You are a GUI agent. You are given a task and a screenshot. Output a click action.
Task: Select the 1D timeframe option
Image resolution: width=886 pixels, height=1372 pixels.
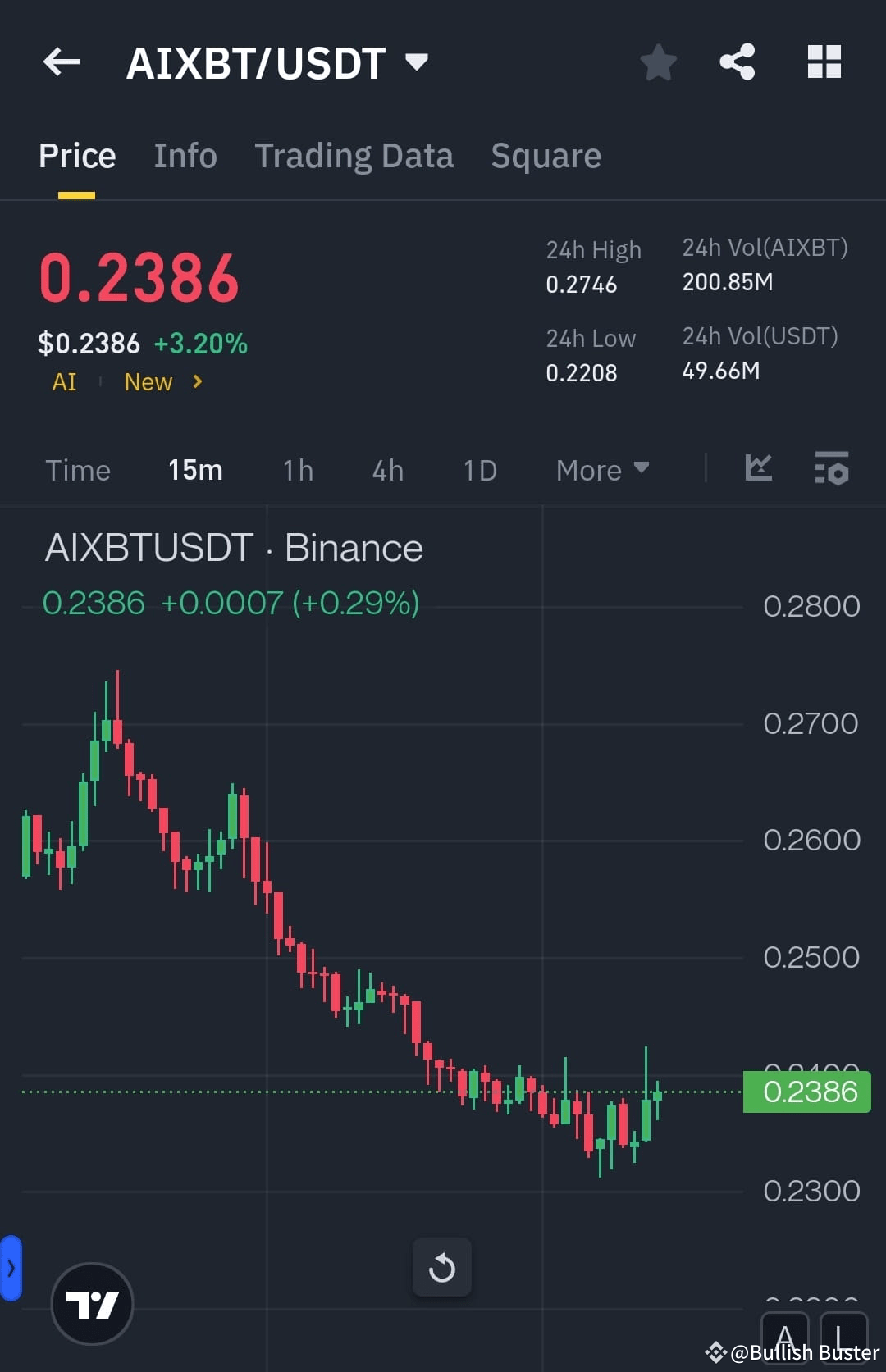coord(479,469)
